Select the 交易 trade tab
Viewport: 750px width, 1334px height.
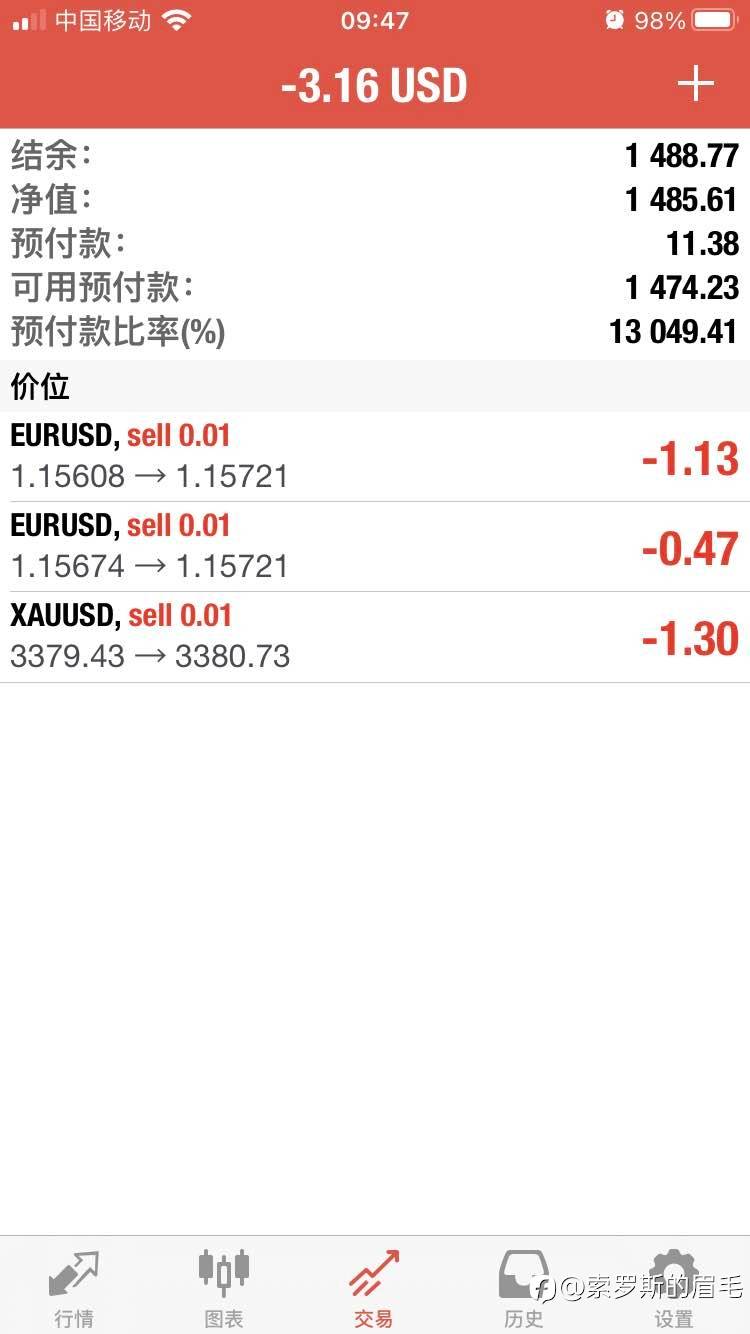click(374, 1287)
